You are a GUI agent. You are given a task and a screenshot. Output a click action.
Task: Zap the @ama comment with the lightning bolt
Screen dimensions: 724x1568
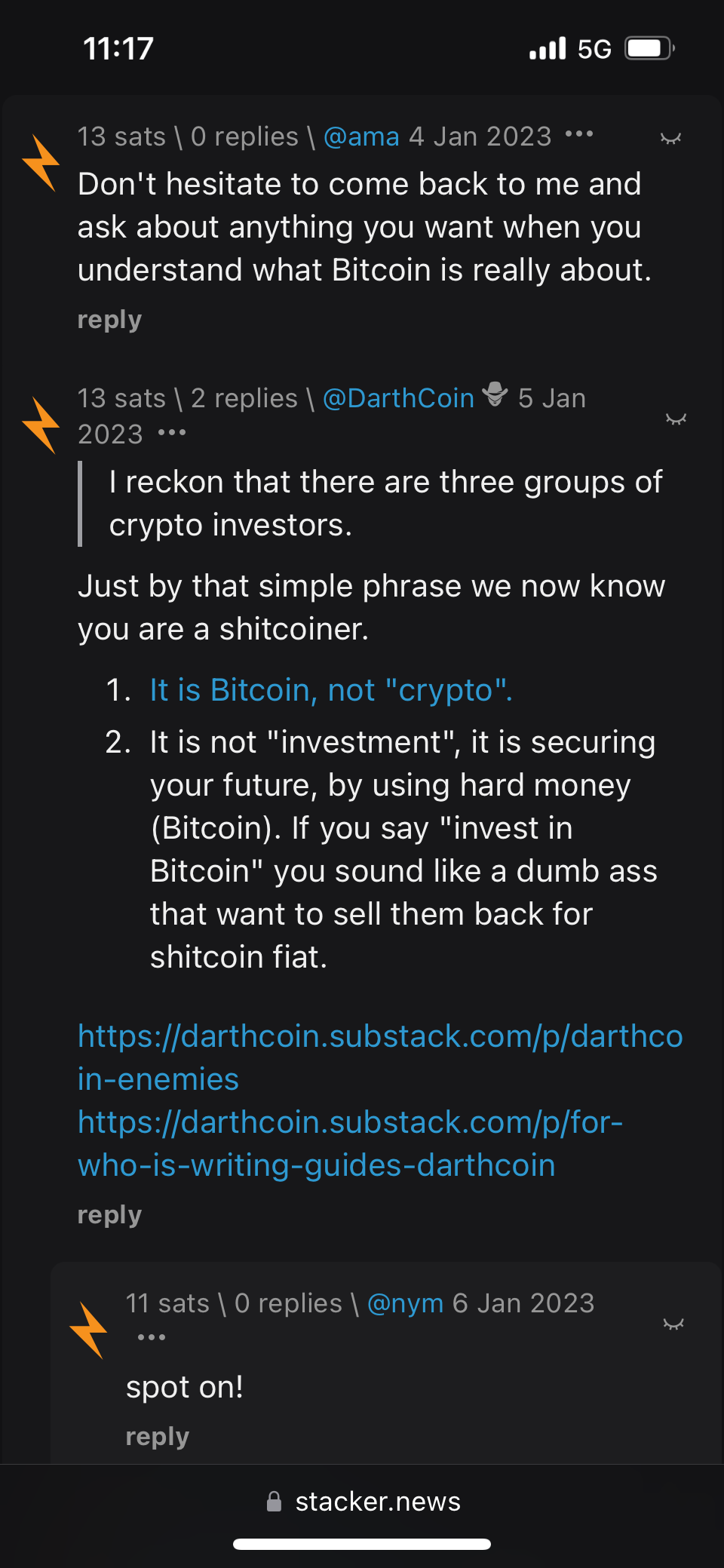(41, 162)
